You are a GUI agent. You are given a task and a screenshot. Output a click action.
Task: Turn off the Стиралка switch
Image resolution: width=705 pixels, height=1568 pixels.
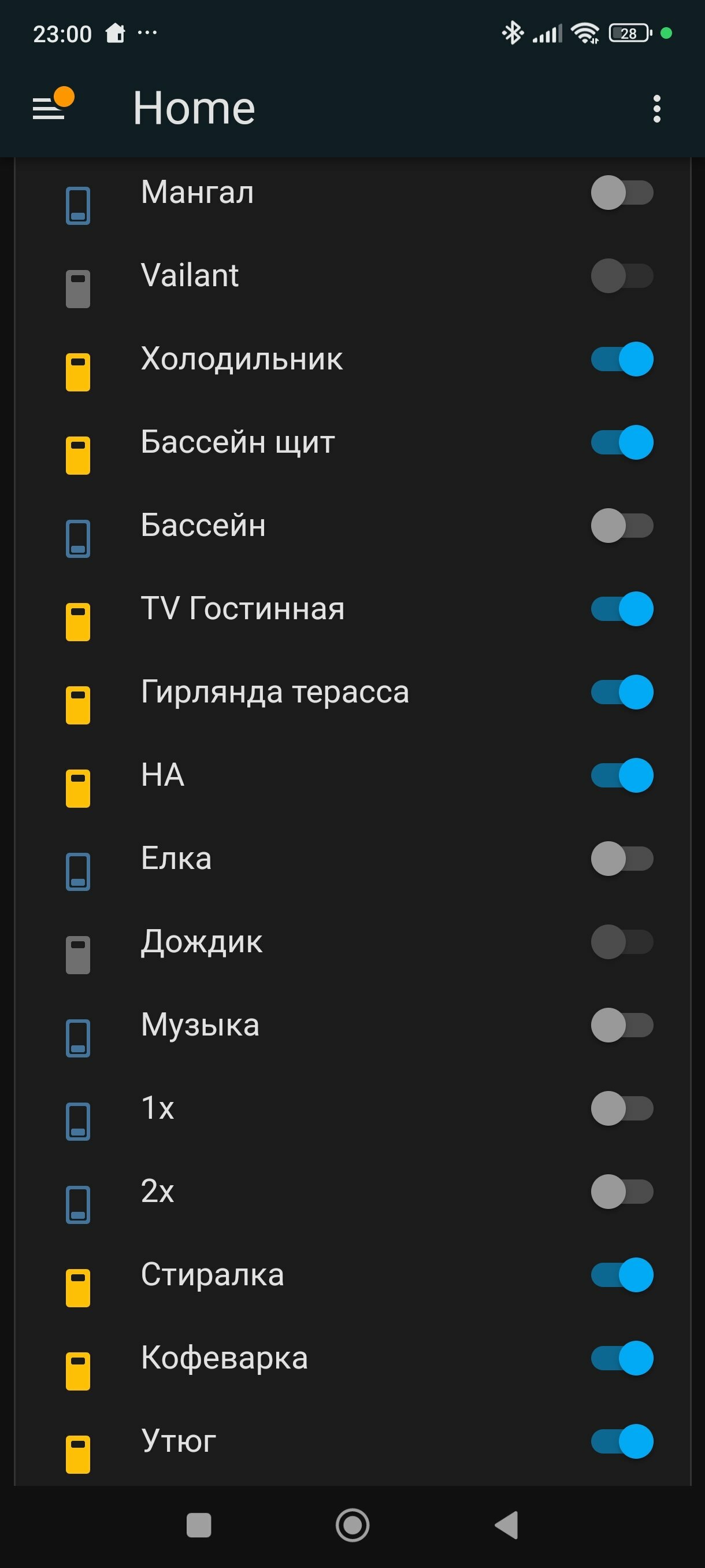[622, 1275]
